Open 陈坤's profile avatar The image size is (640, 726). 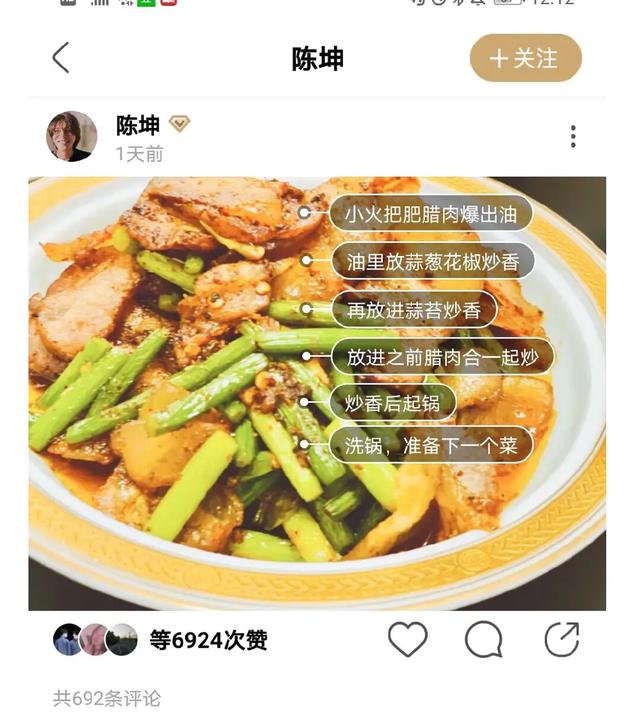pos(72,136)
